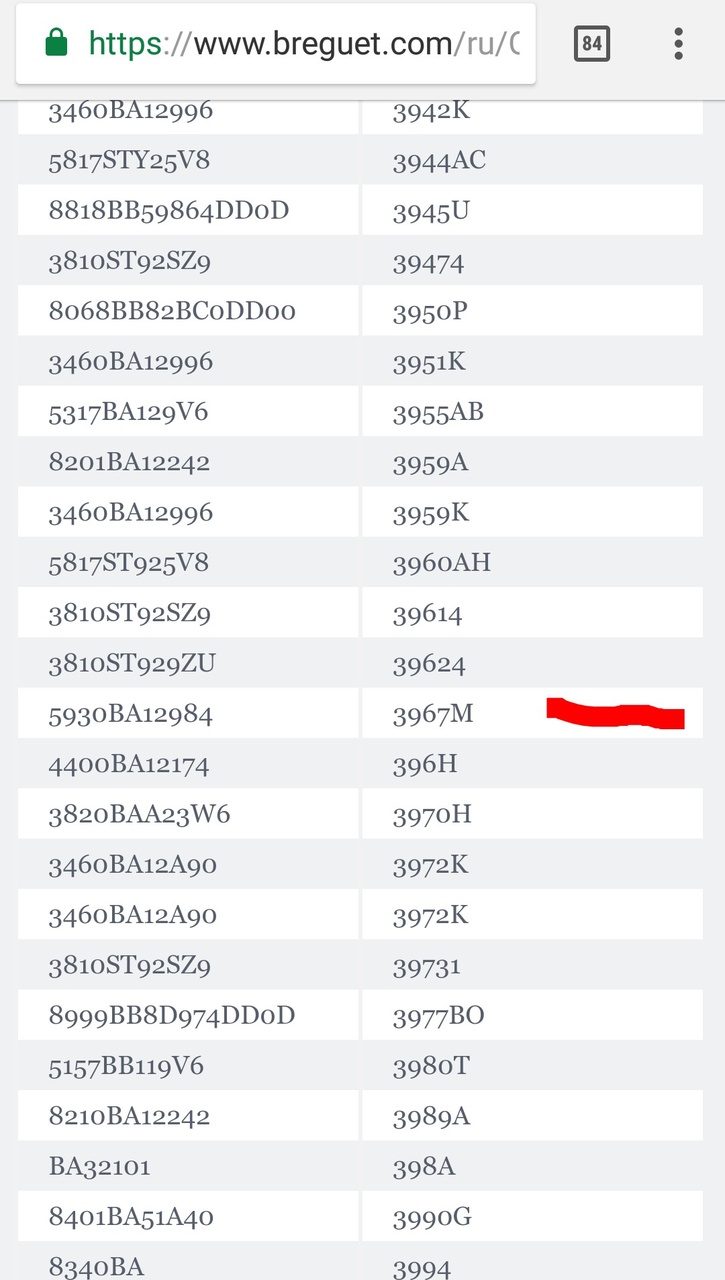View the secure connection padlock info

(57, 43)
